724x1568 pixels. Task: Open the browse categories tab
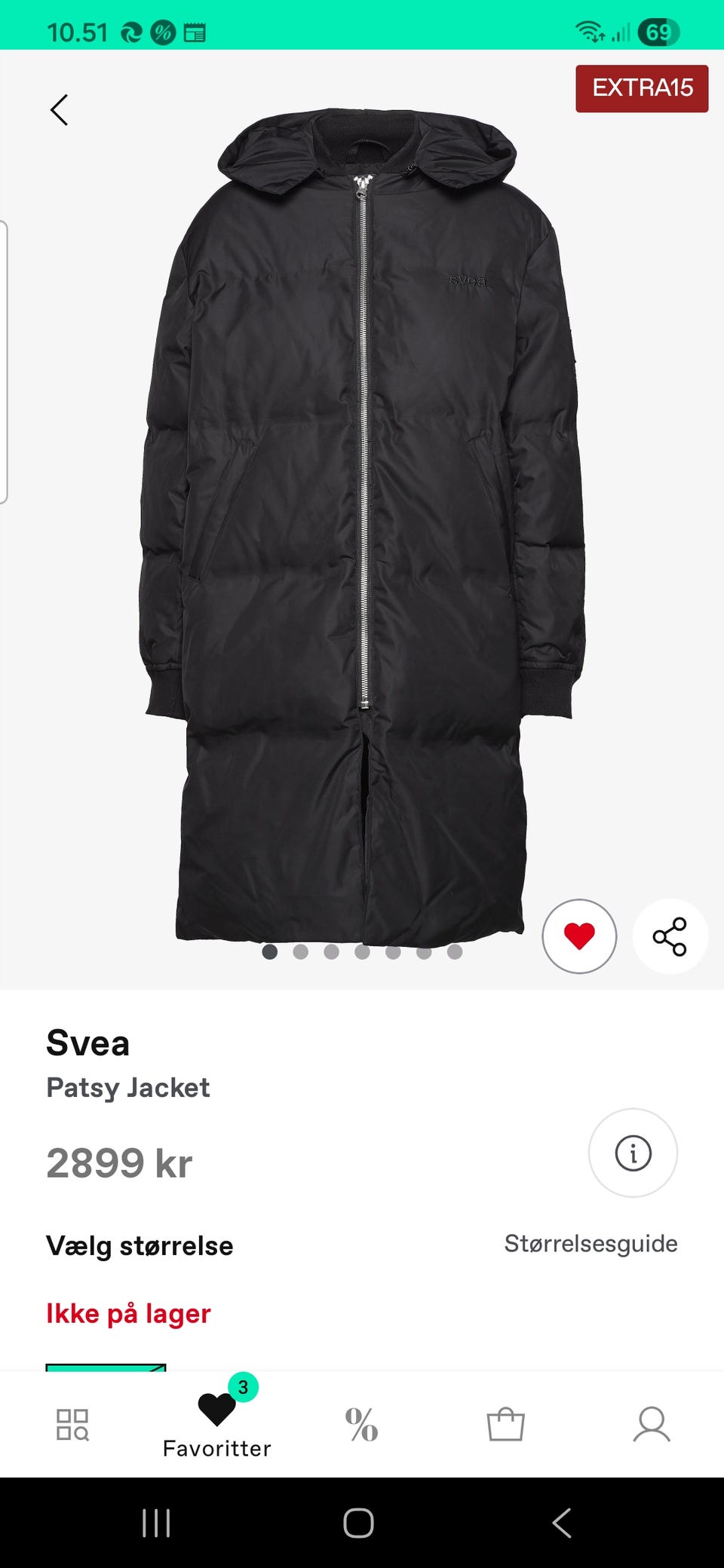pyautogui.click(x=72, y=1425)
